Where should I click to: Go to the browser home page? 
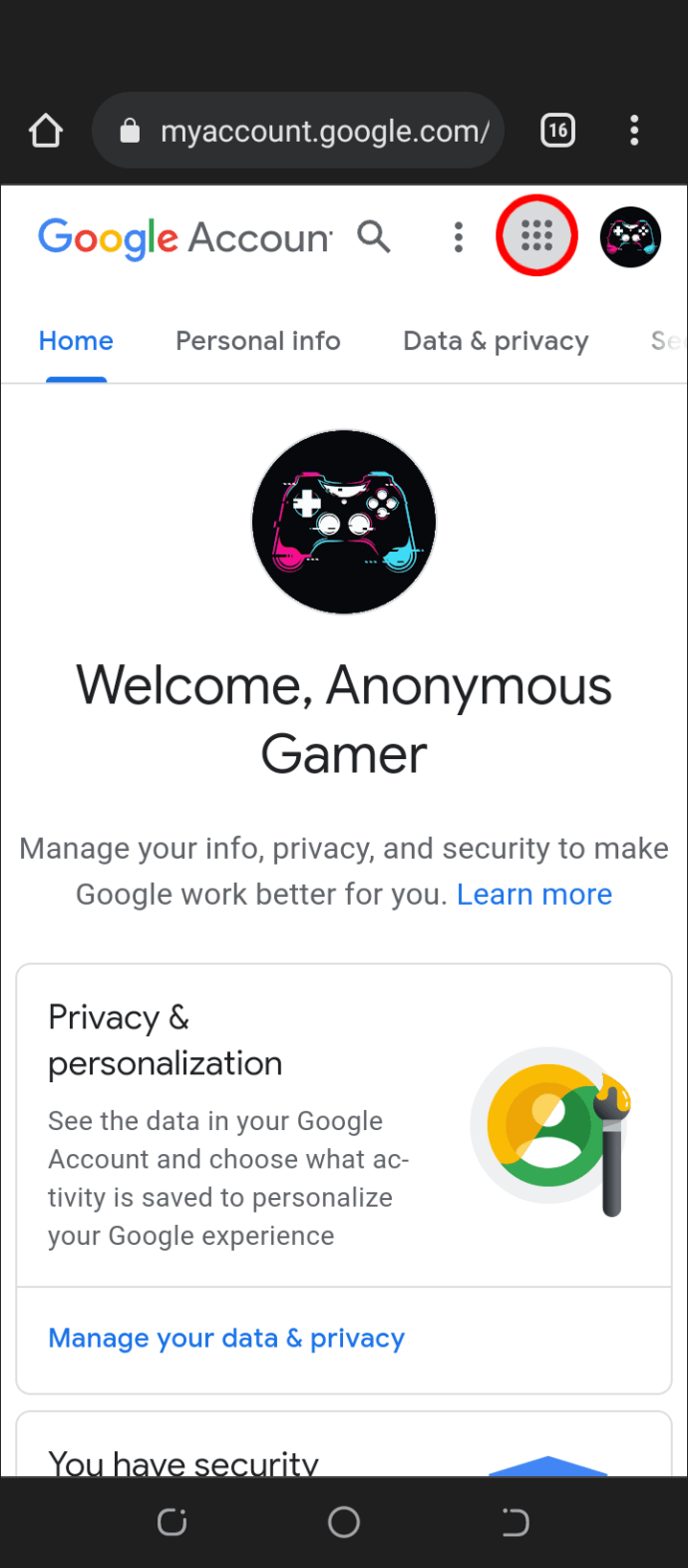tap(46, 131)
